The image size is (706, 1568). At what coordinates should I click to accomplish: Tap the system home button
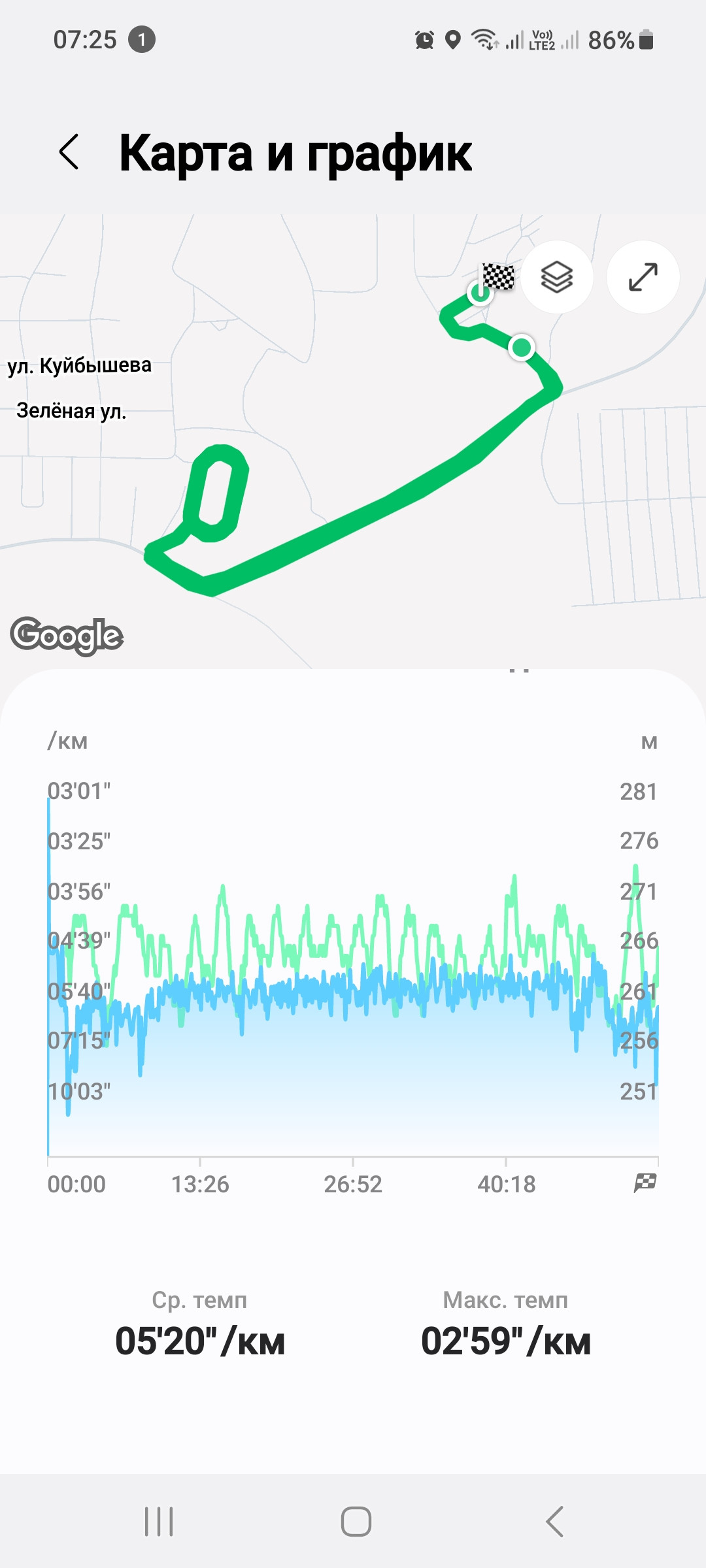356,1522
